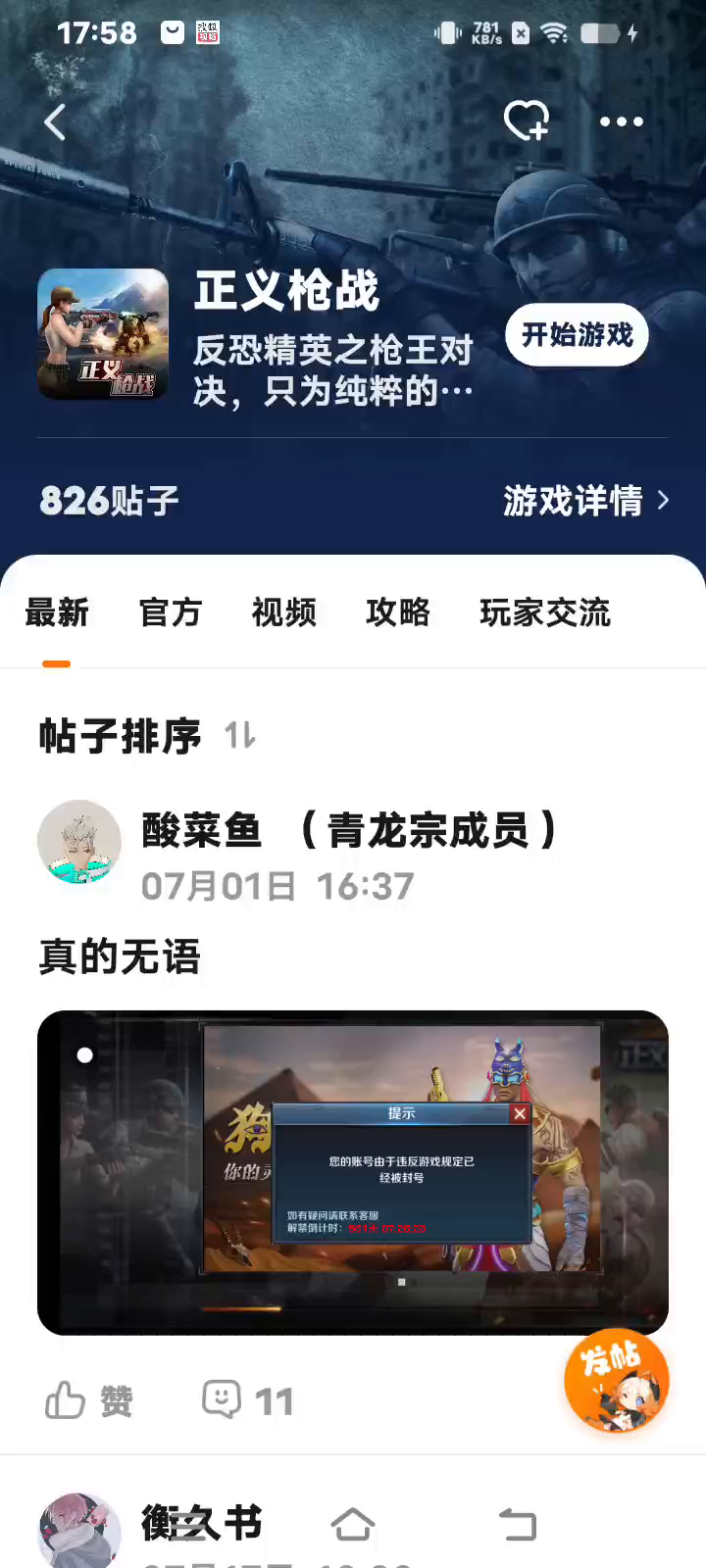Like the 真的无语 post
The image size is (706, 1568).
pyautogui.click(x=88, y=1400)
